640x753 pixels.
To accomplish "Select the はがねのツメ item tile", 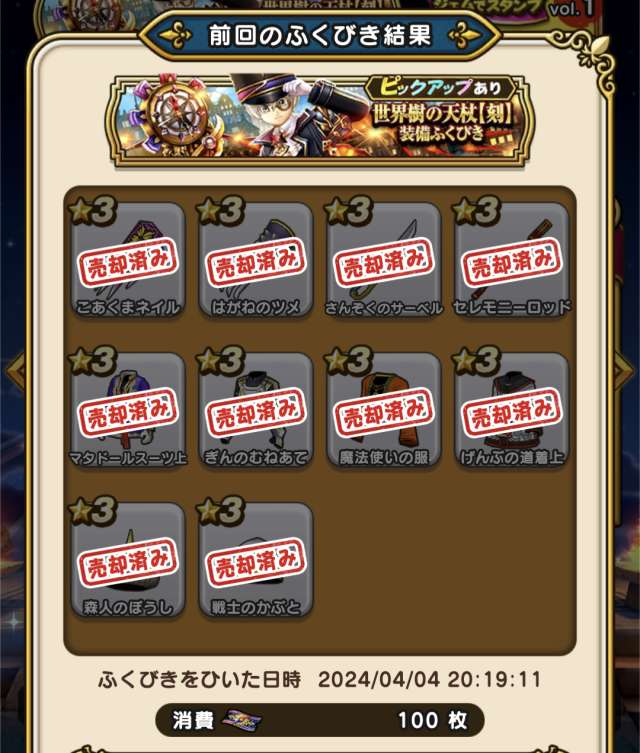I will click(256, 260).
